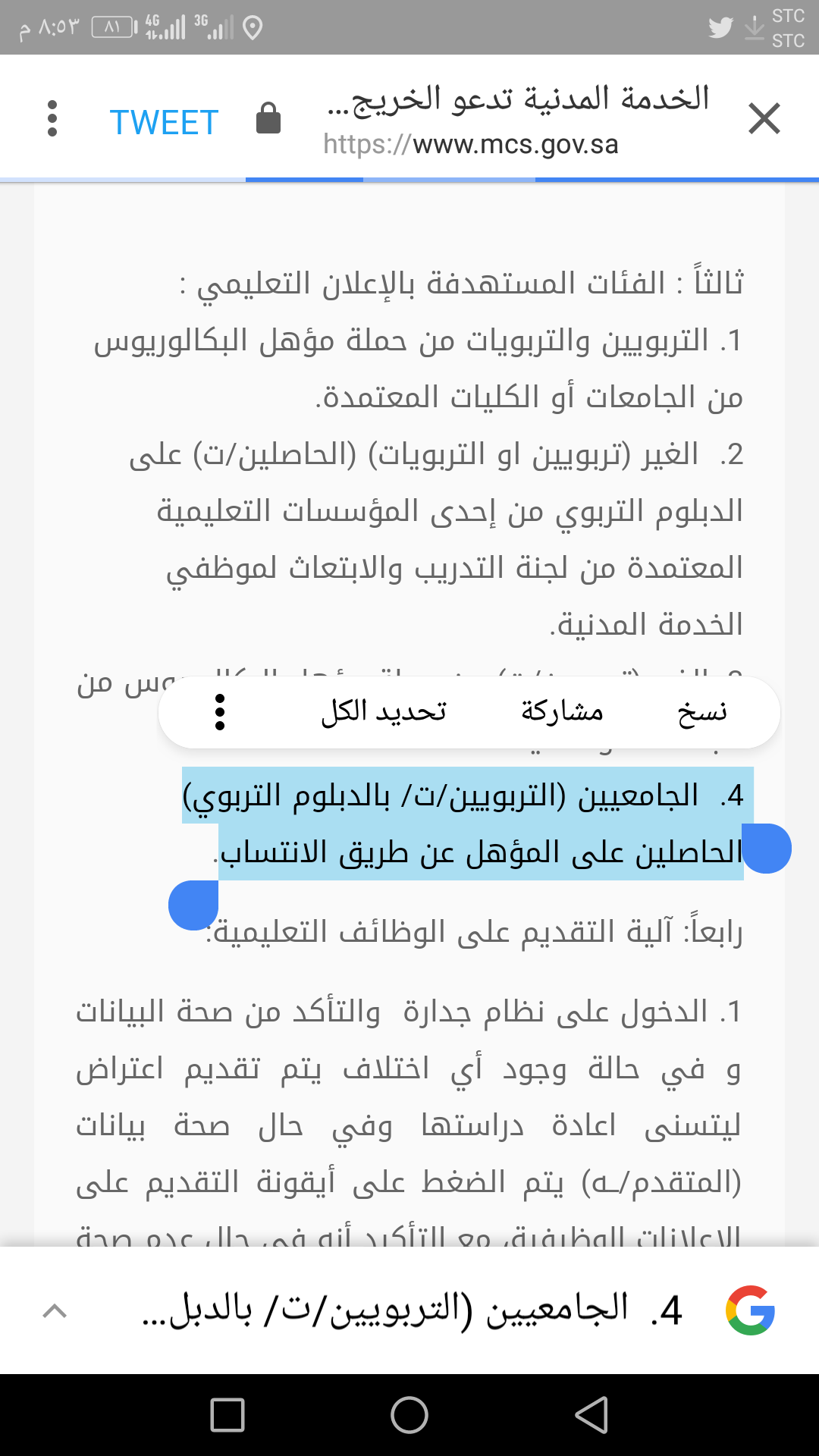Go to the home screen

pyautogui.click(x=409, y=1415)
